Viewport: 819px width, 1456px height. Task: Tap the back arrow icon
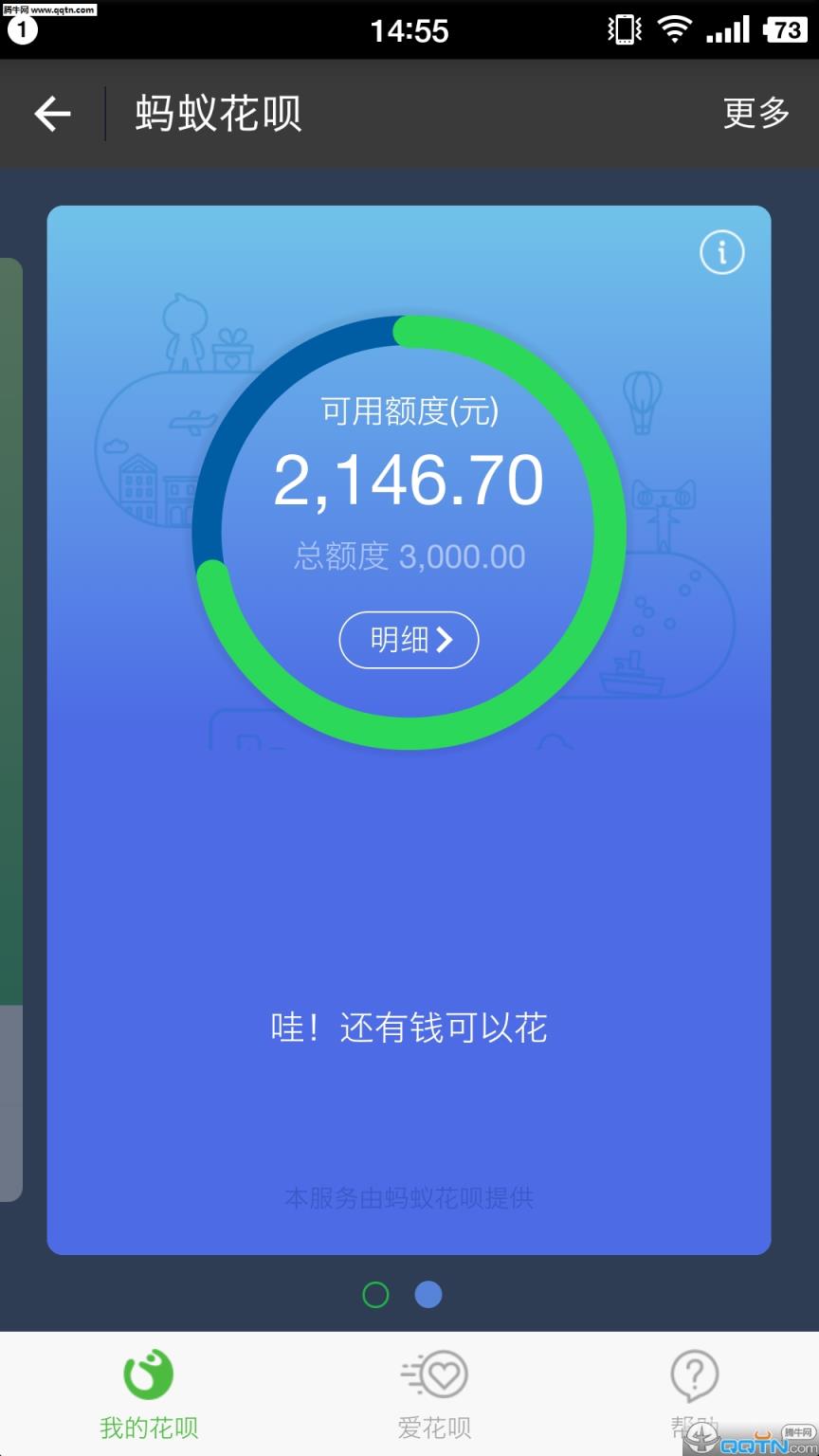(51, 113)
